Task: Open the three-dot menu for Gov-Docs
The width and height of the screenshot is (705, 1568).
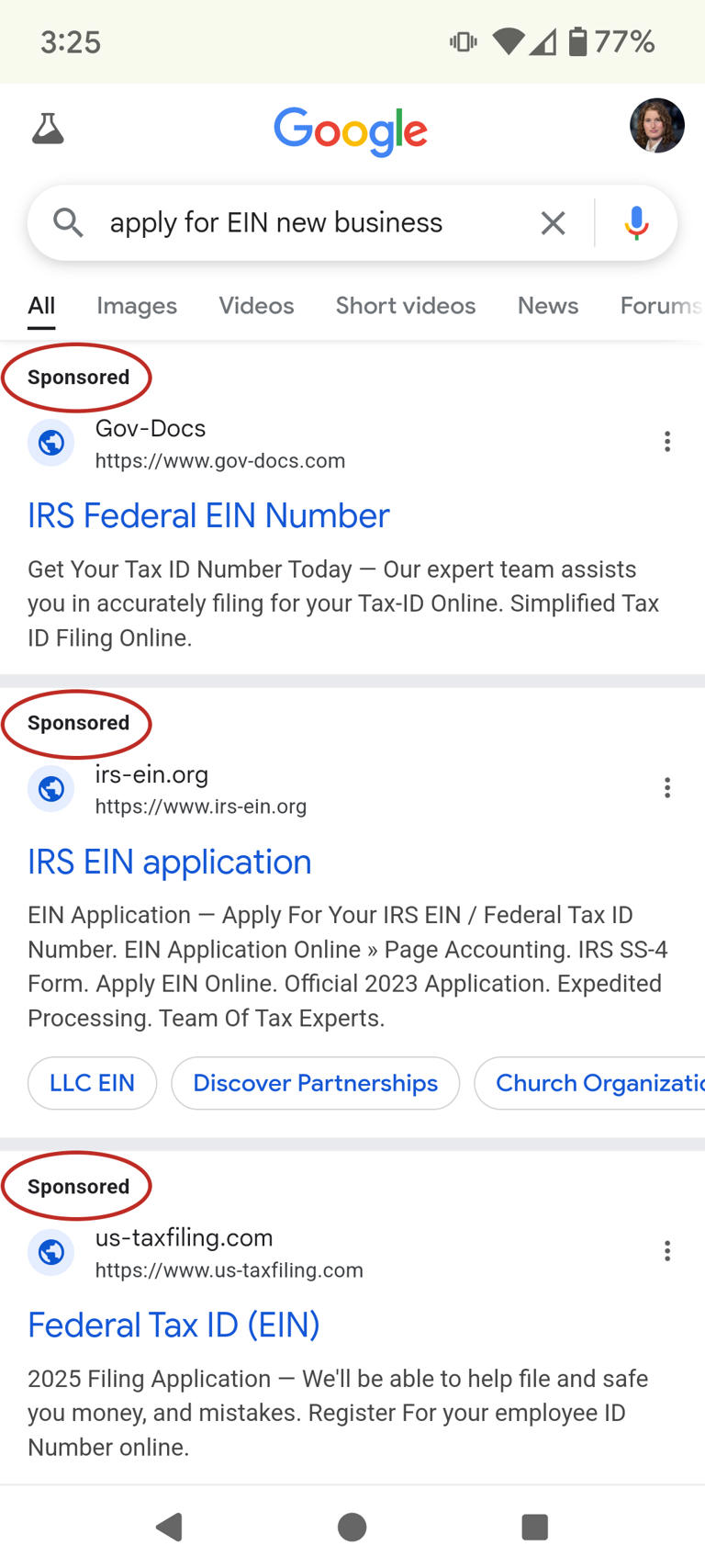Action: tap(667, 442)
